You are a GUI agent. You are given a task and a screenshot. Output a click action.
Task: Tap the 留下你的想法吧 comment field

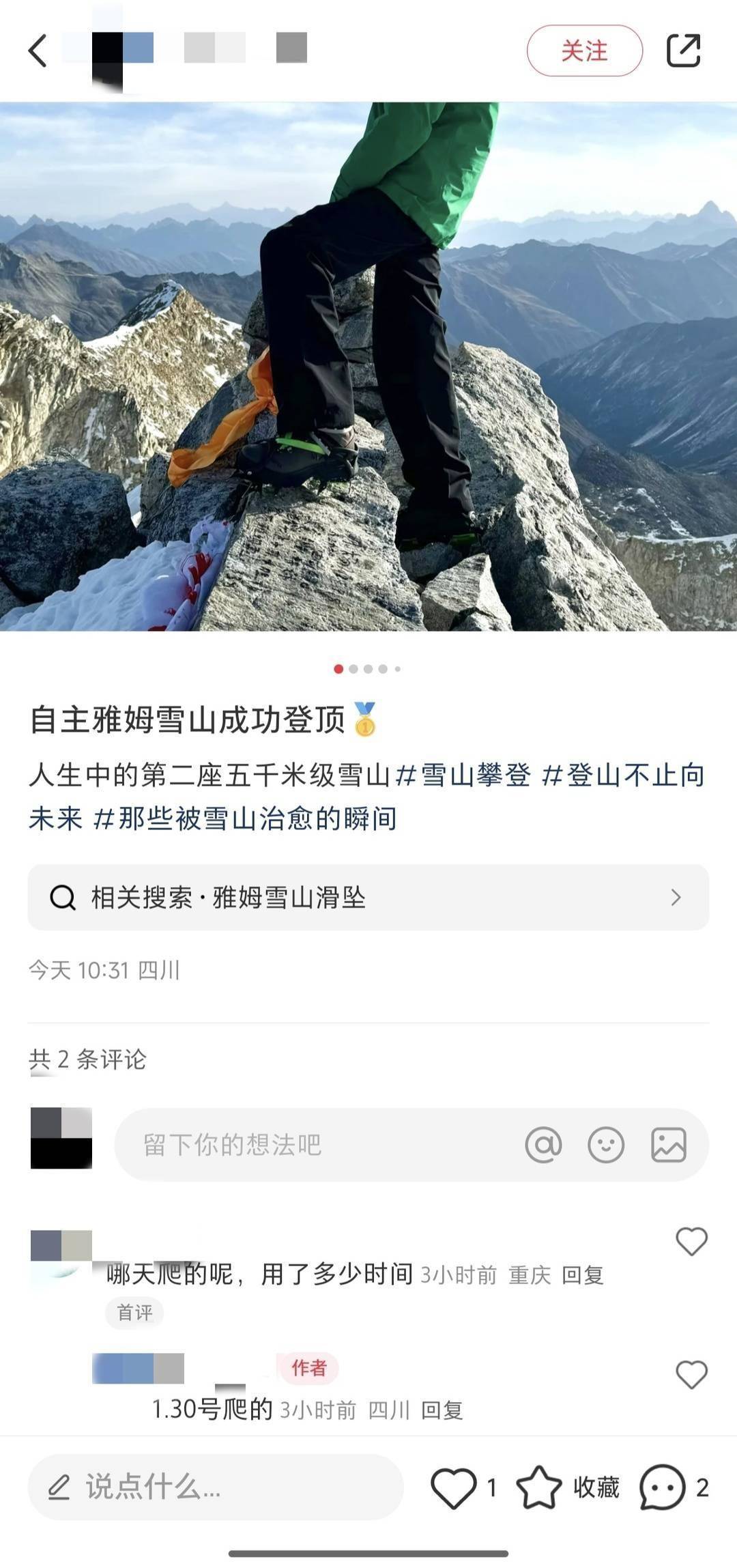coord(314,1145)
